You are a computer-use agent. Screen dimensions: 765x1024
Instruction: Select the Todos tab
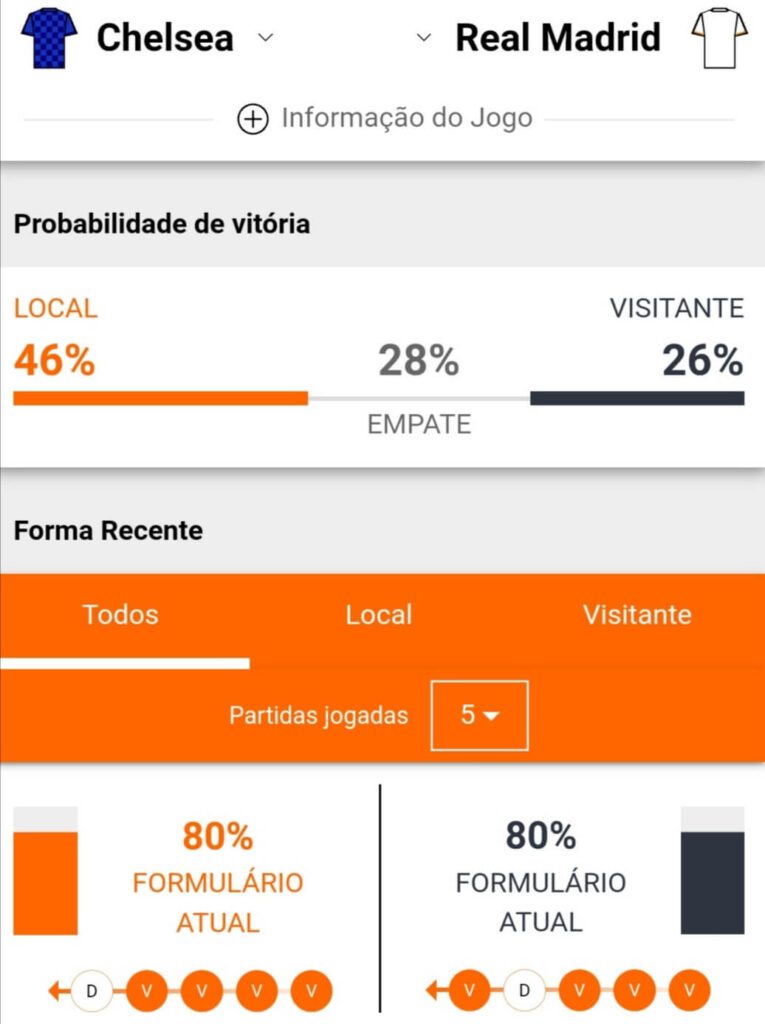coord(120,615)
